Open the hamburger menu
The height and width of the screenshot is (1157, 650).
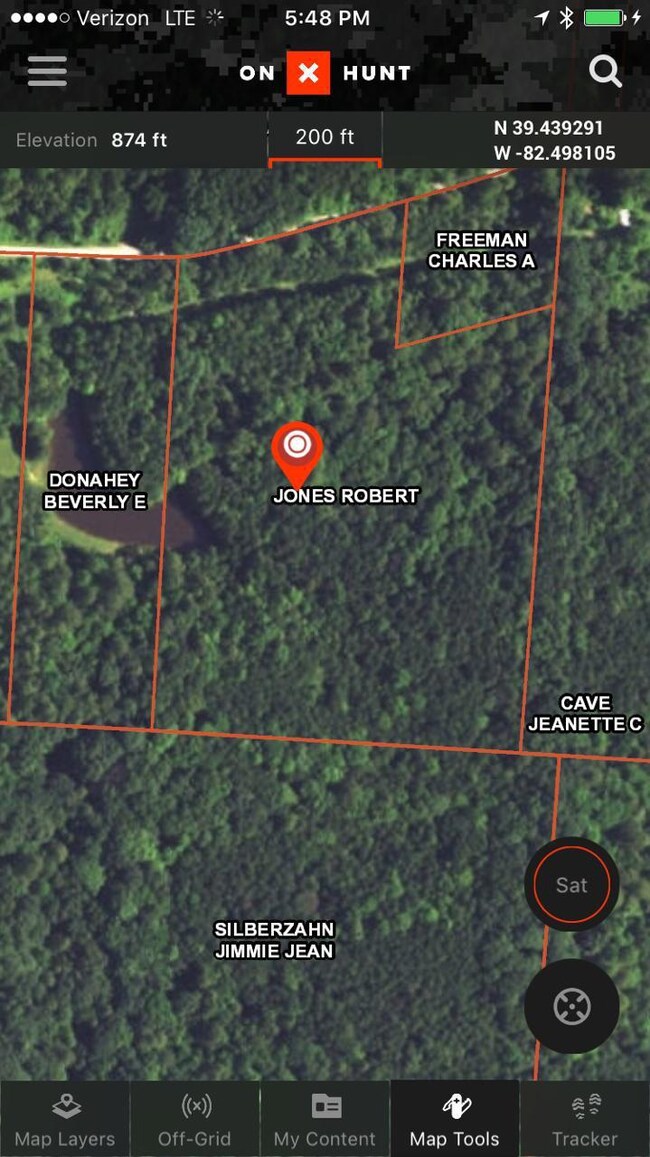pos(47,71)
